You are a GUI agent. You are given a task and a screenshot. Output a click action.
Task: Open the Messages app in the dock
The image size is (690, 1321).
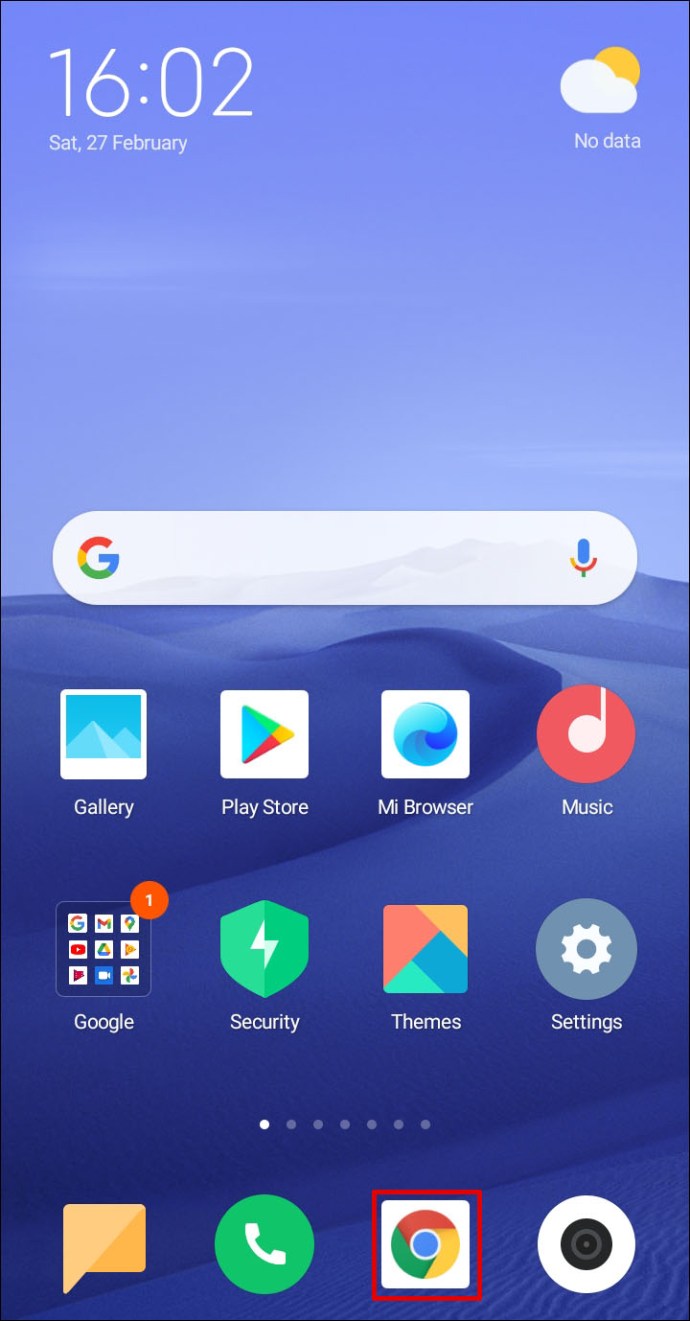tap(104, 1245)
